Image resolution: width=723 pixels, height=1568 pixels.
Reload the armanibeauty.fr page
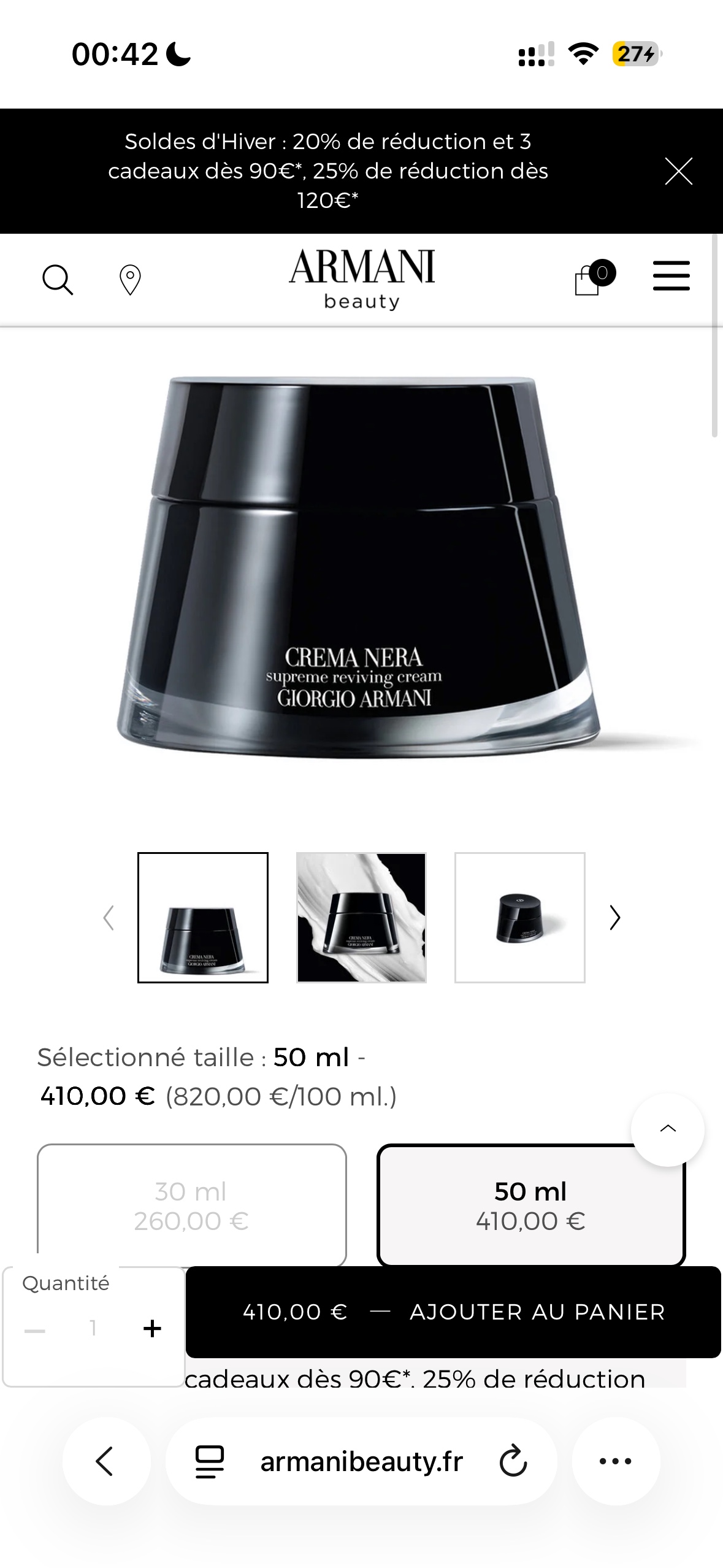point(513,1461)
